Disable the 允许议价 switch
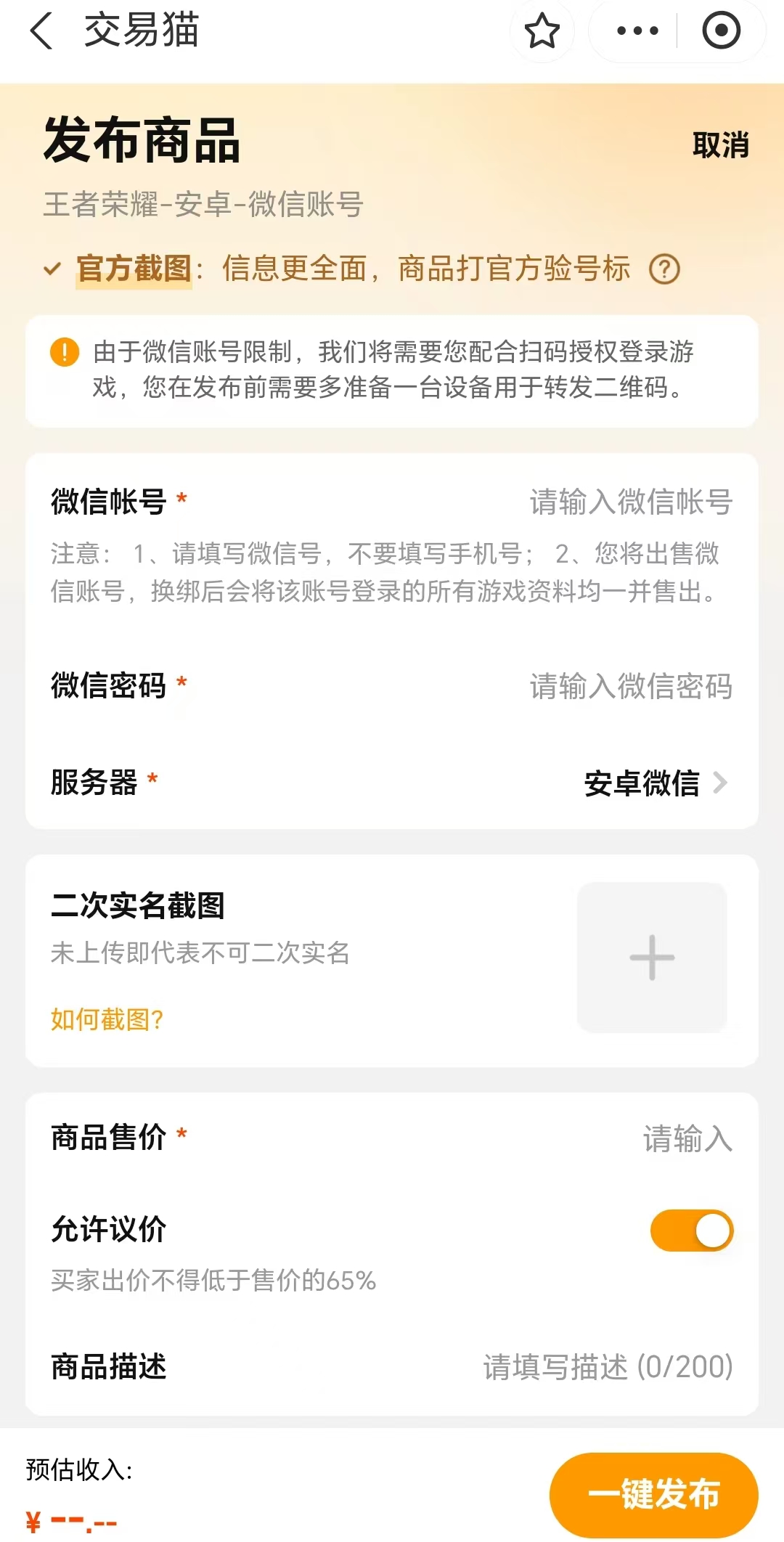This screenshot has height=1542, width=784. click(x=691, y=1231)
